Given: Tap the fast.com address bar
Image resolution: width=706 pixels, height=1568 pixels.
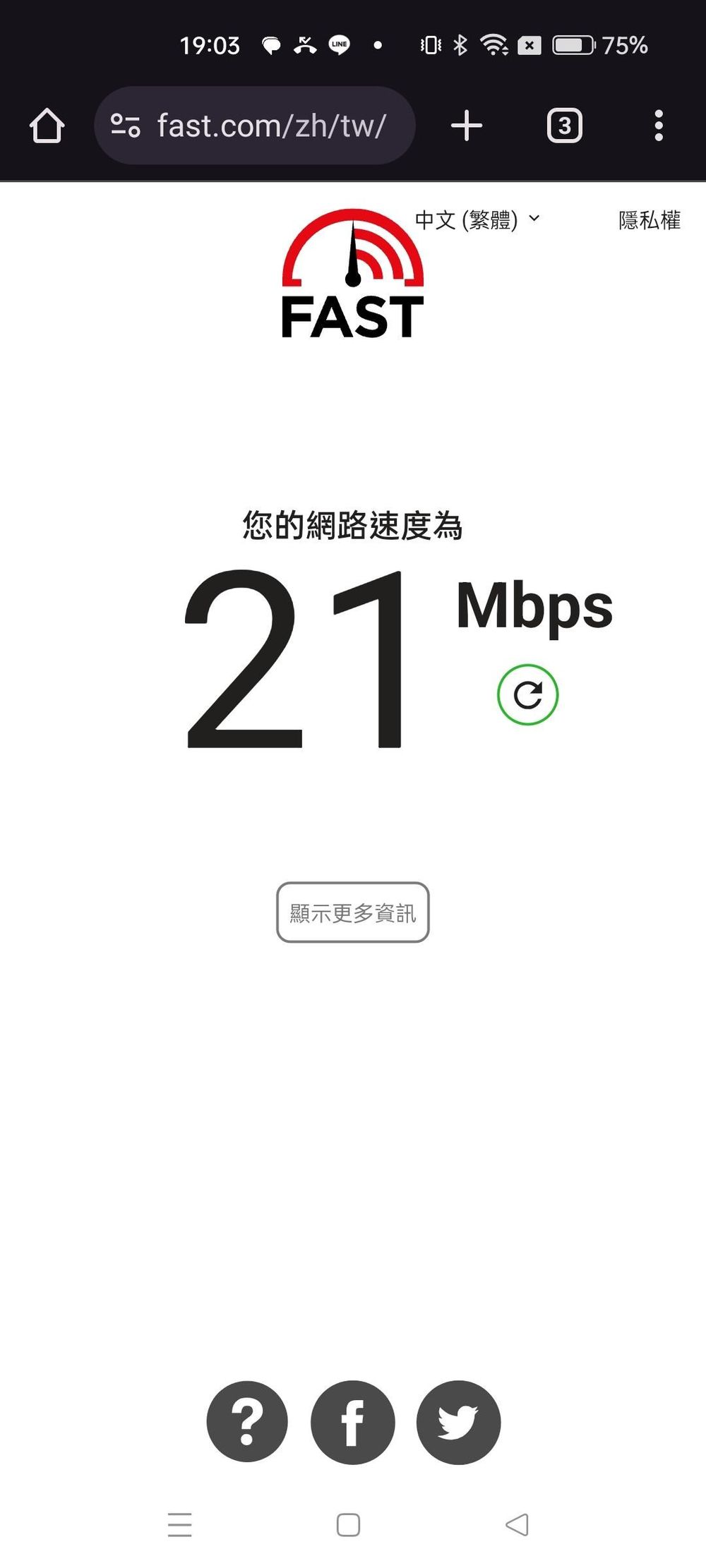Looking at the screenshot, I should coord(270,126).
